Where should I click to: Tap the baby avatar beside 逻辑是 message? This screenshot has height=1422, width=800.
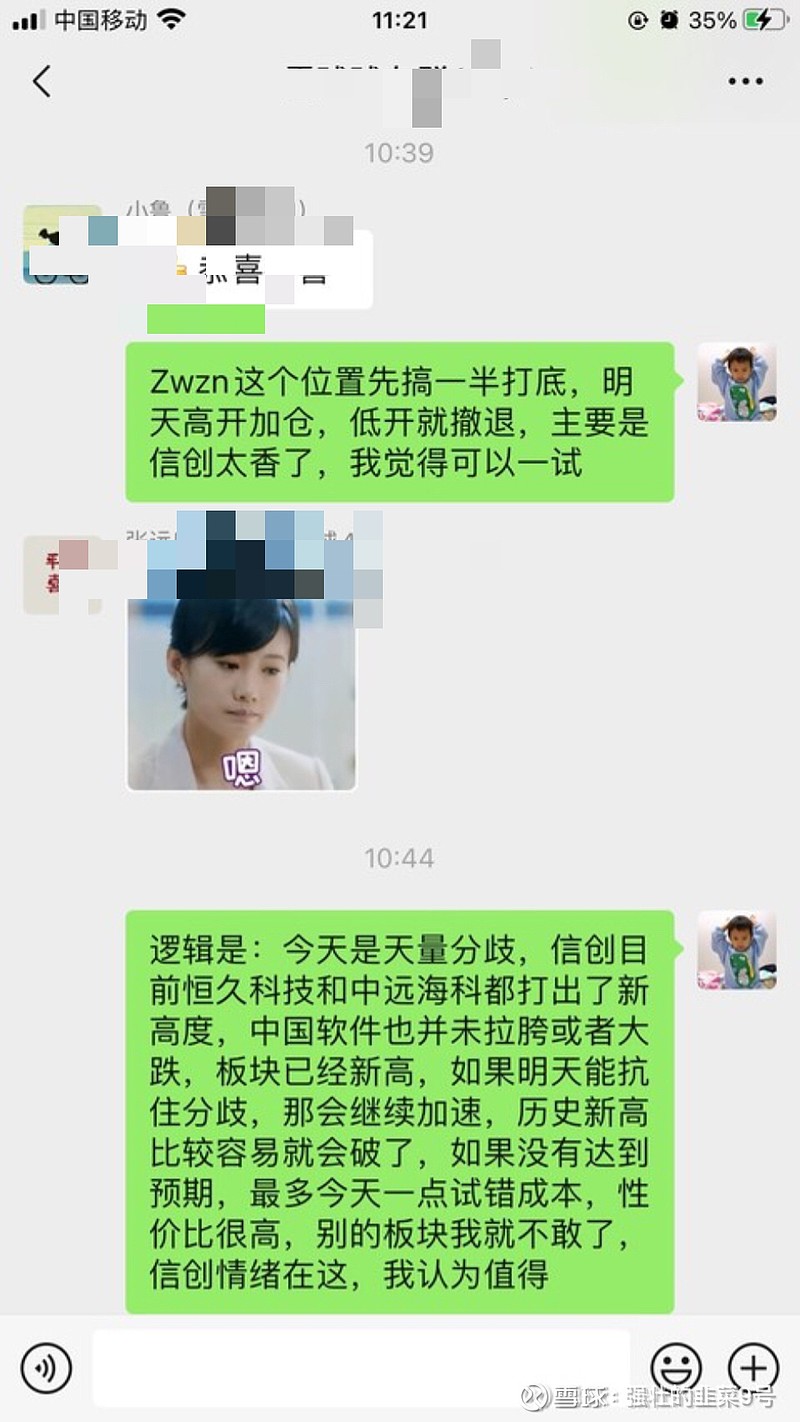(737, 950)
